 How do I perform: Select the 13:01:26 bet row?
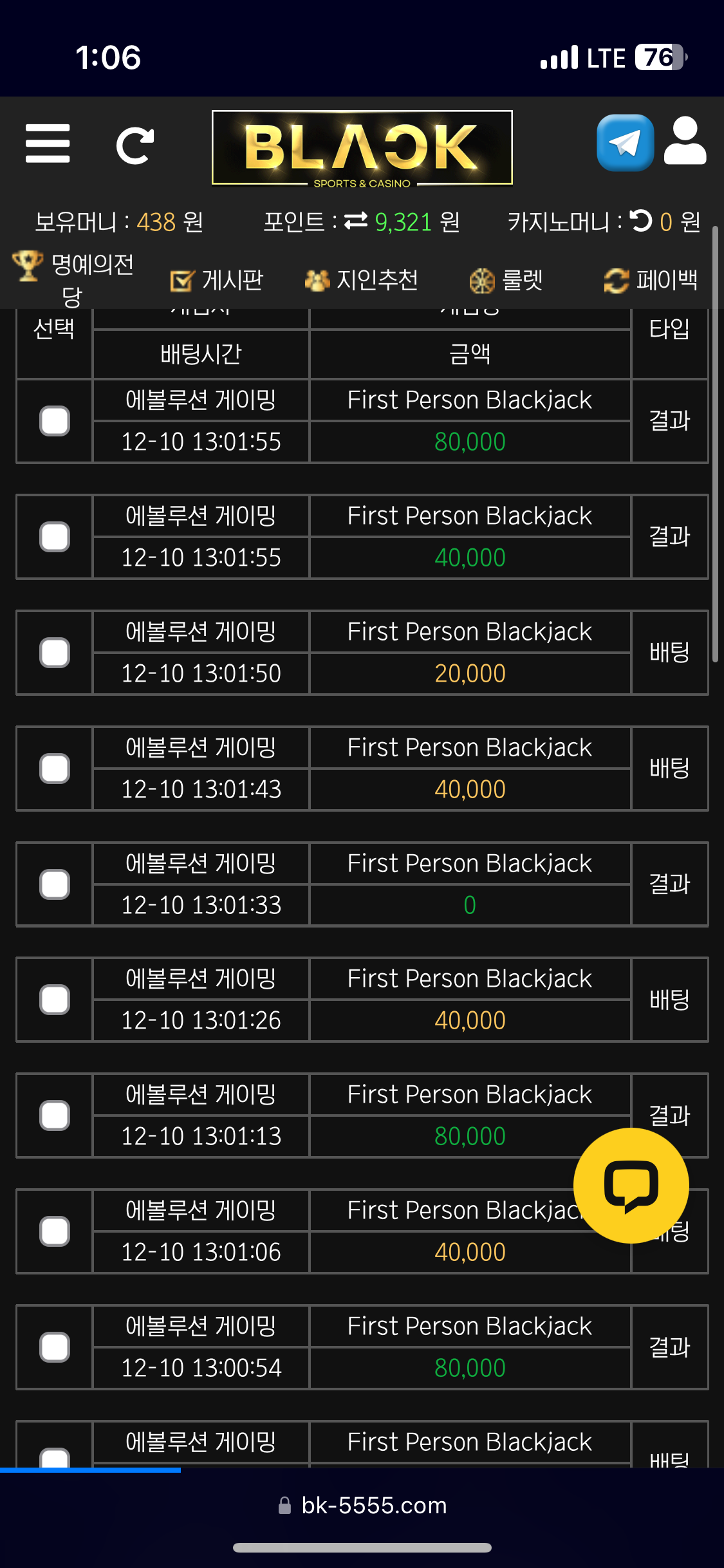click(x=55, y=1000)
